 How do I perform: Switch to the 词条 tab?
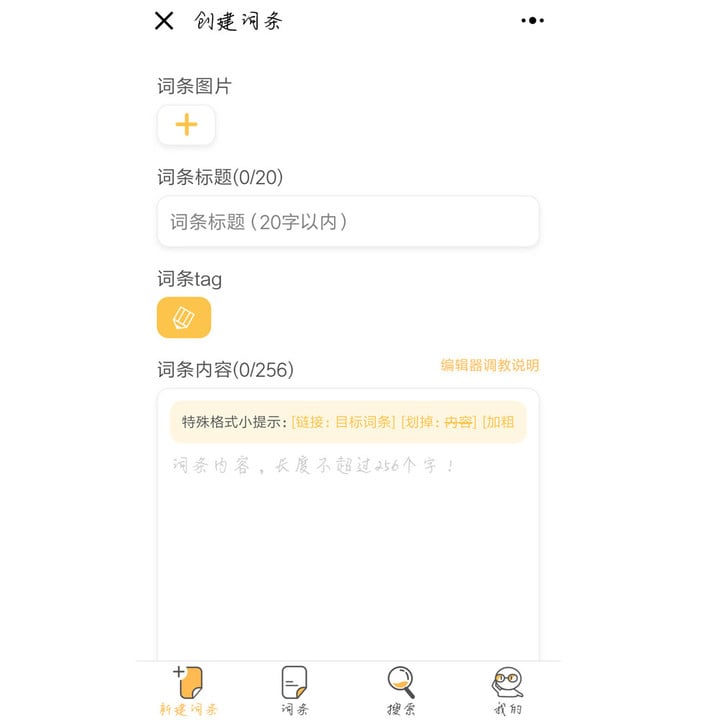pos(294,691)
